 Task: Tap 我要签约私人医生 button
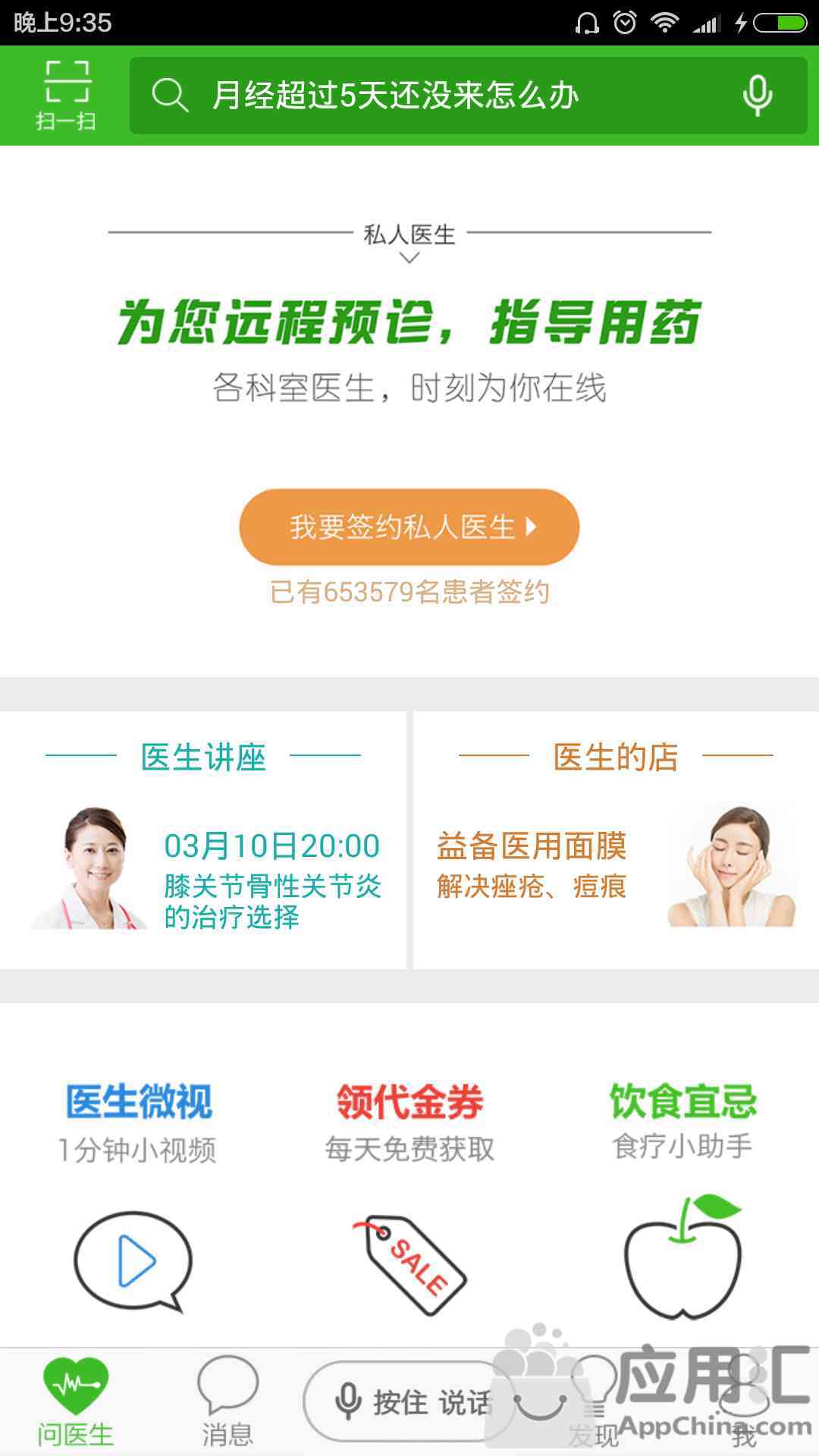(x=409, y=527)
